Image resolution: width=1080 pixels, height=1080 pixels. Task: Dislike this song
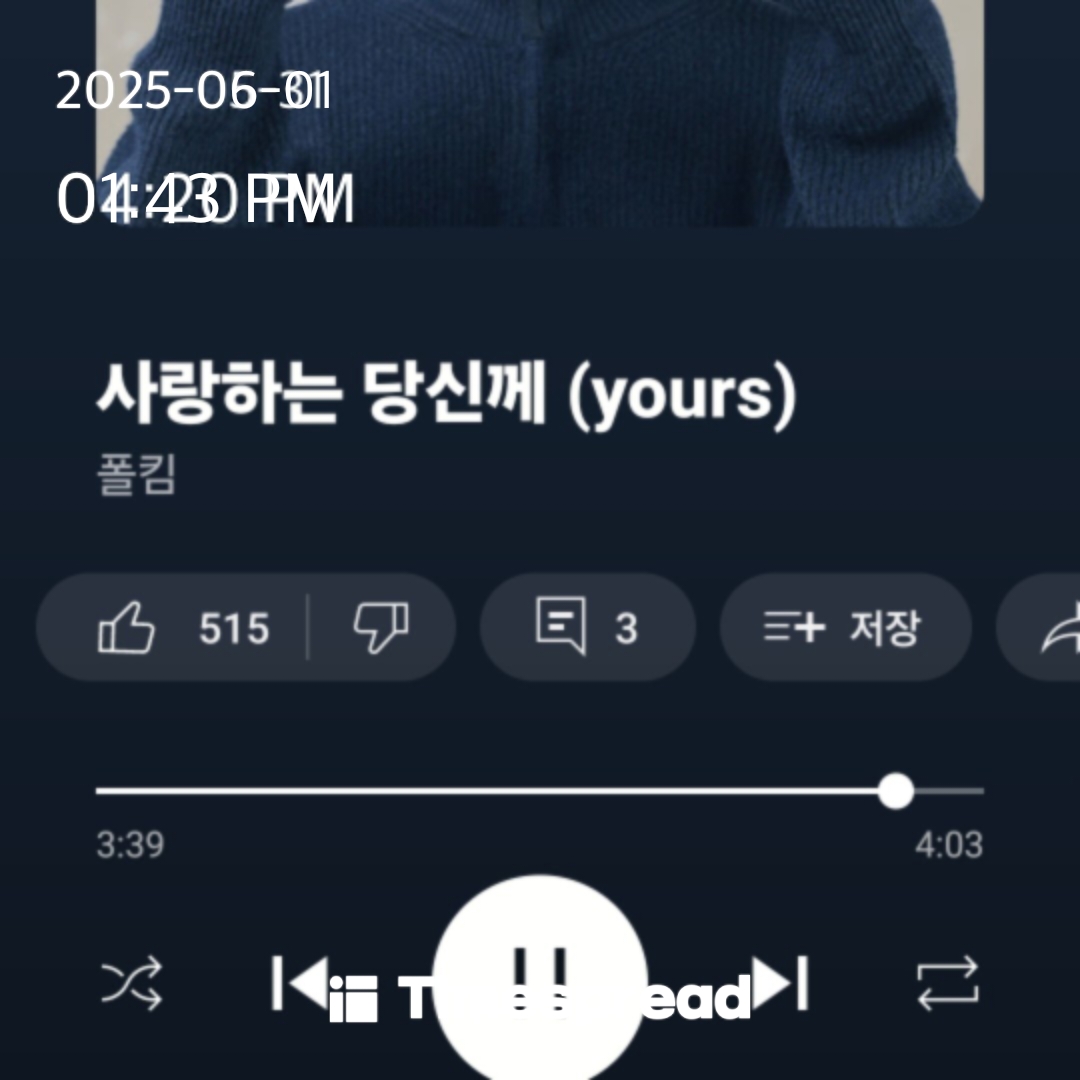(x=380, y=628)
